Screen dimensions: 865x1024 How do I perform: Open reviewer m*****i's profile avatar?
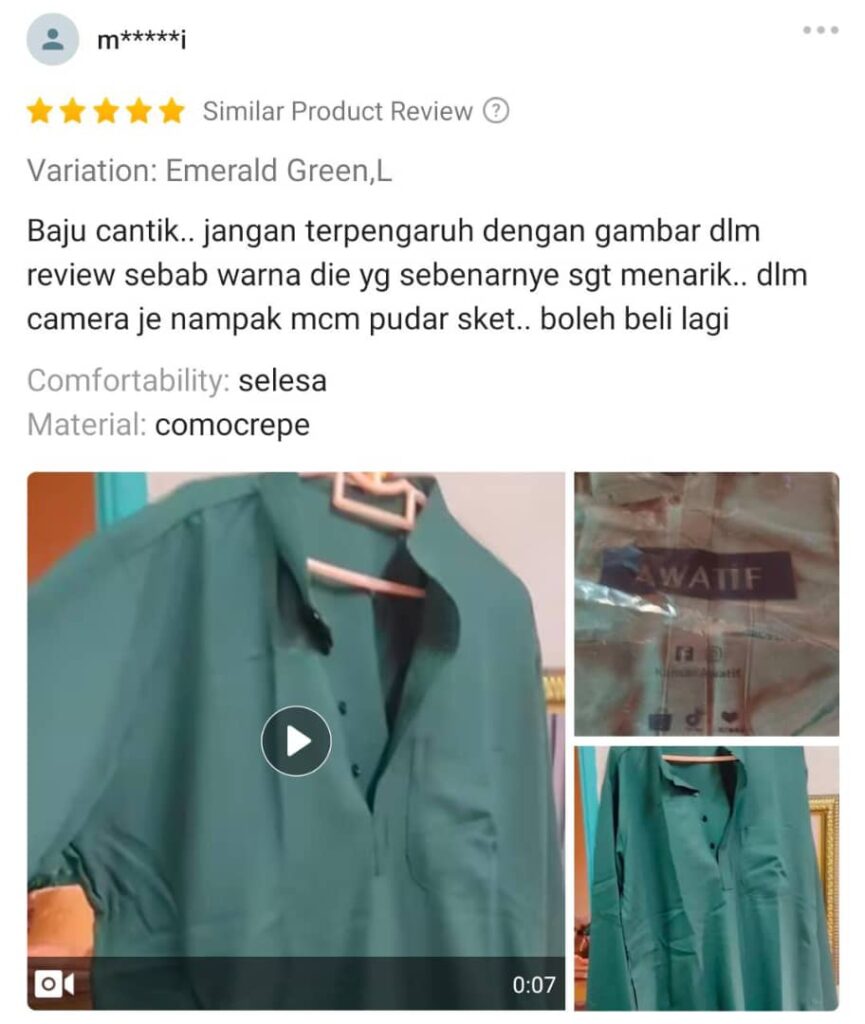52,40
